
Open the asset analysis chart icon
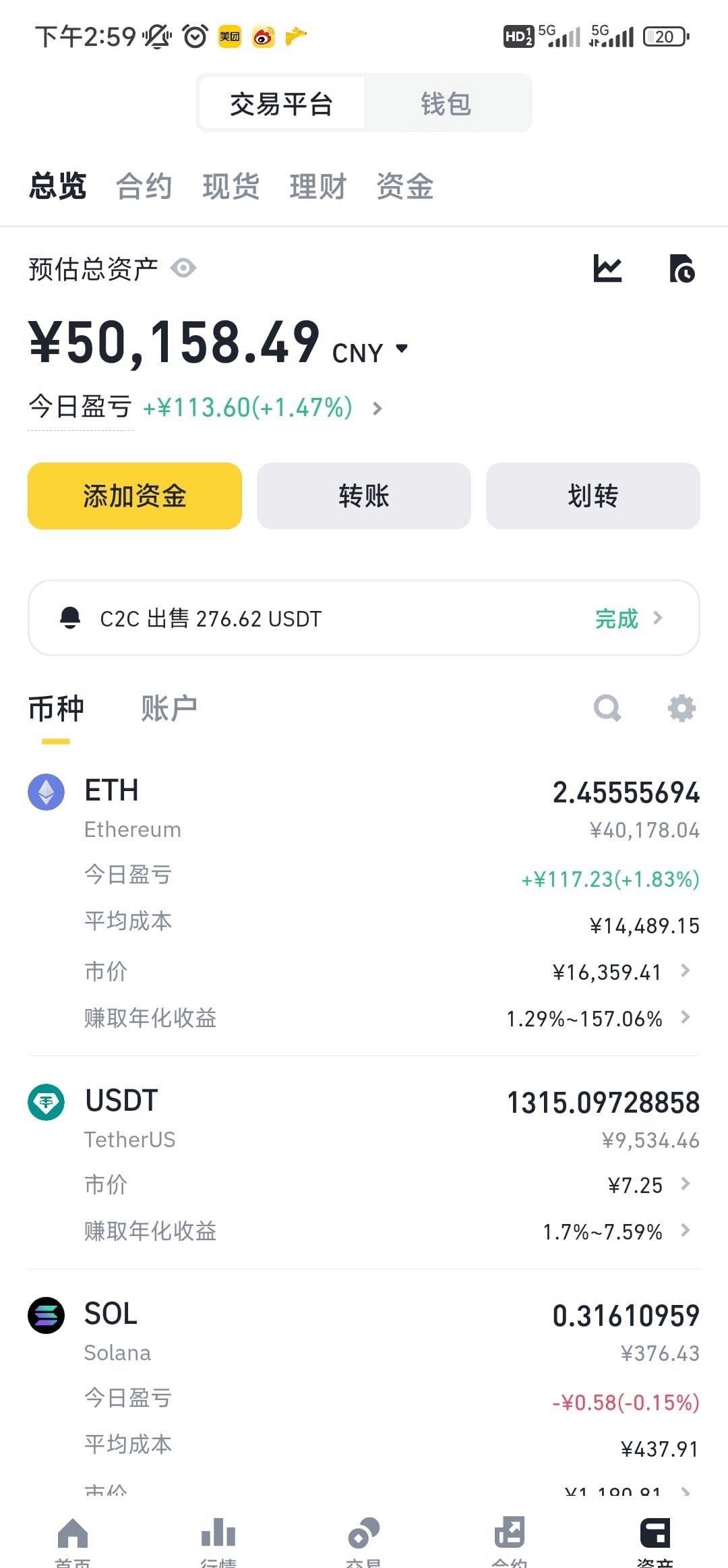pyautogui.click(x=607, y=268)
